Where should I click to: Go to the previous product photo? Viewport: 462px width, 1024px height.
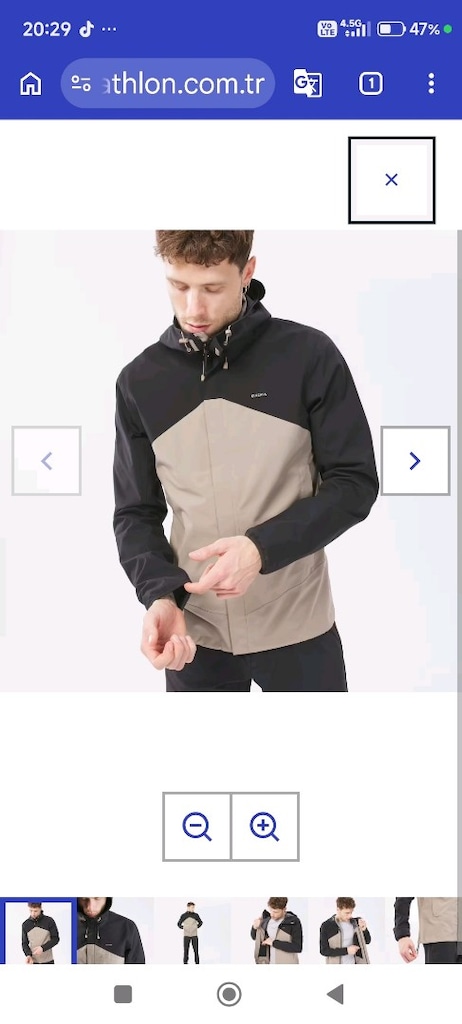(x=46, y=460)
